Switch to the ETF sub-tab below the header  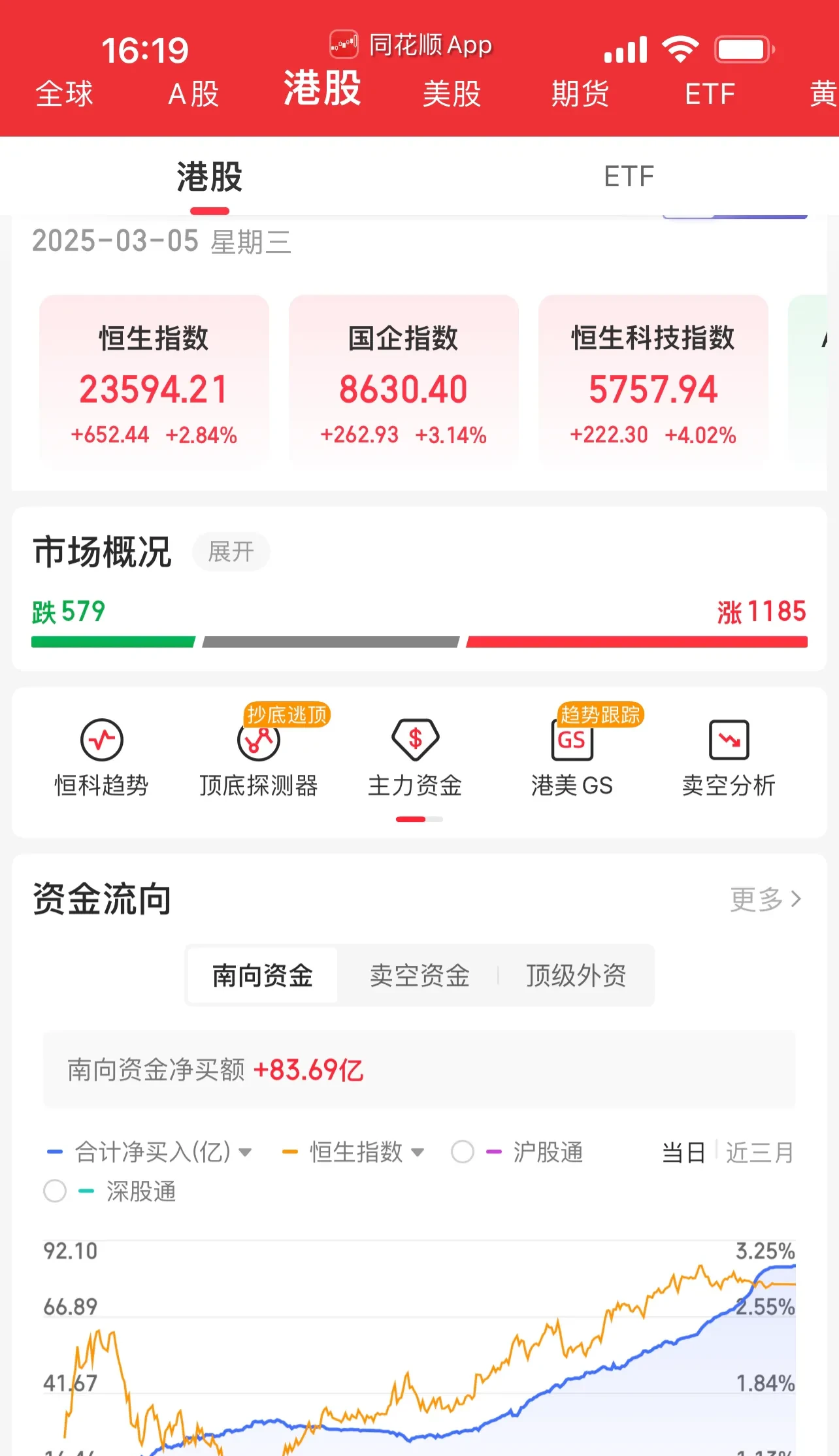(629, 176)
